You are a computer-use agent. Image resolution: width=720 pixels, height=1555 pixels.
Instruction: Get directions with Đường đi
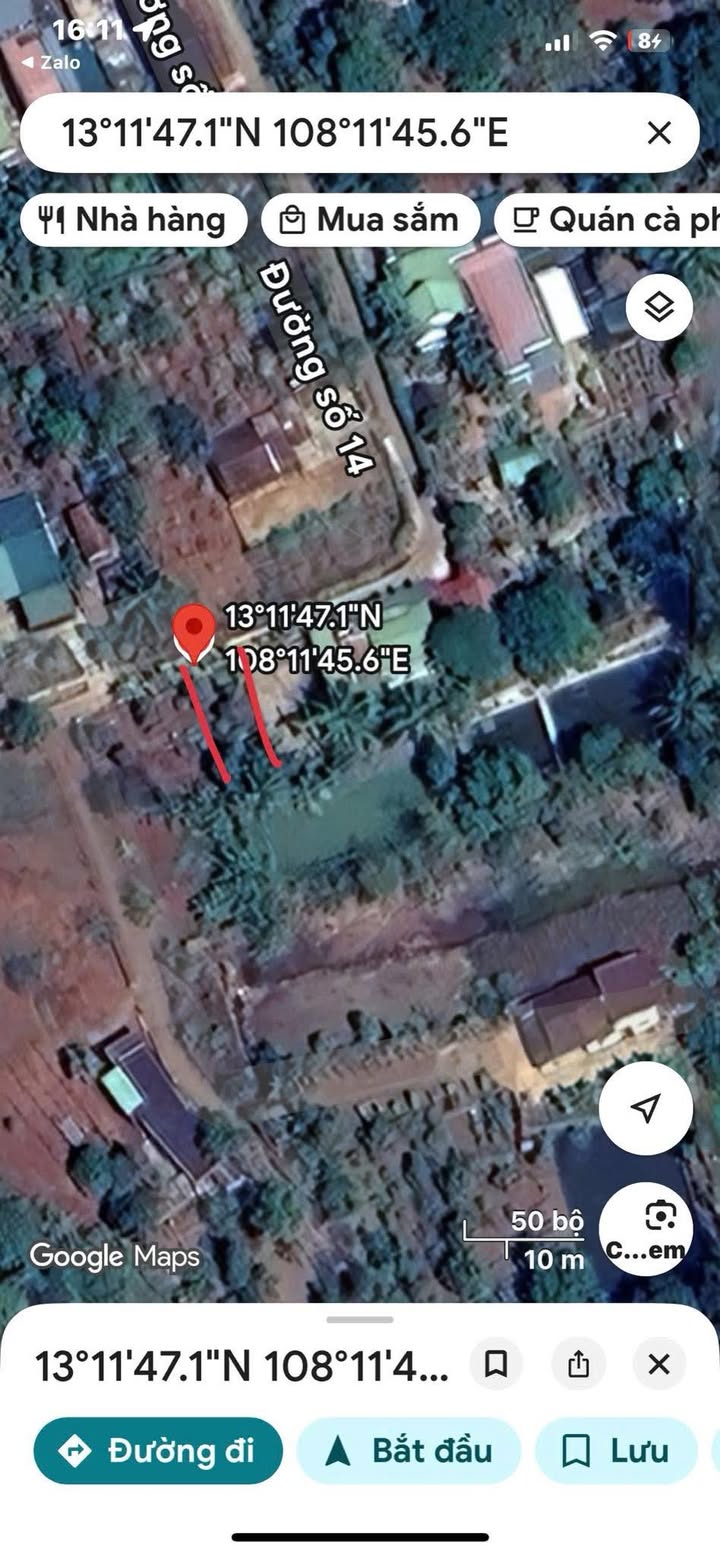click(x=158, y=1450)
